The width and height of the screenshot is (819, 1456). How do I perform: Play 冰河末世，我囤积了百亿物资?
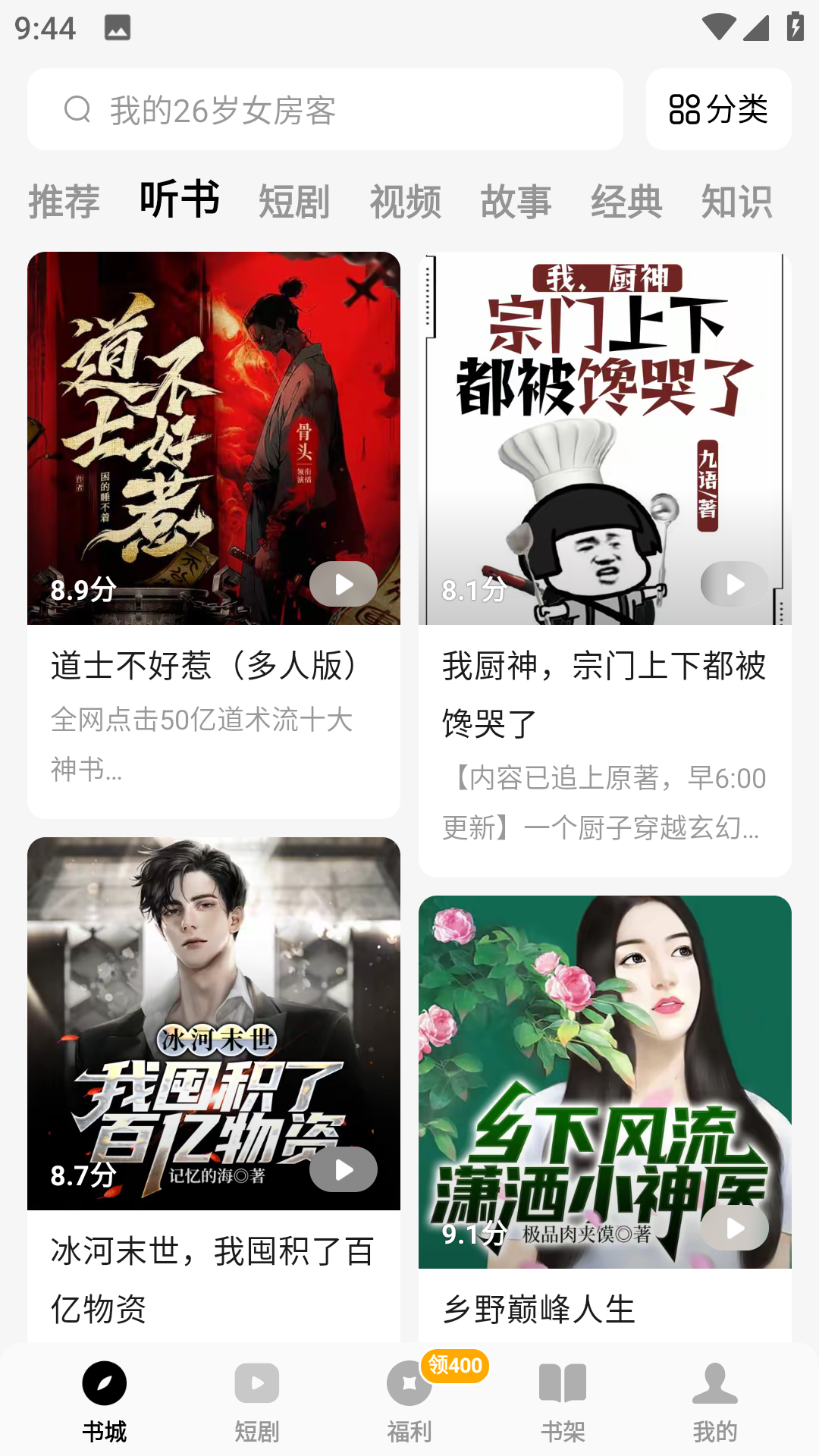(343, 1169)
